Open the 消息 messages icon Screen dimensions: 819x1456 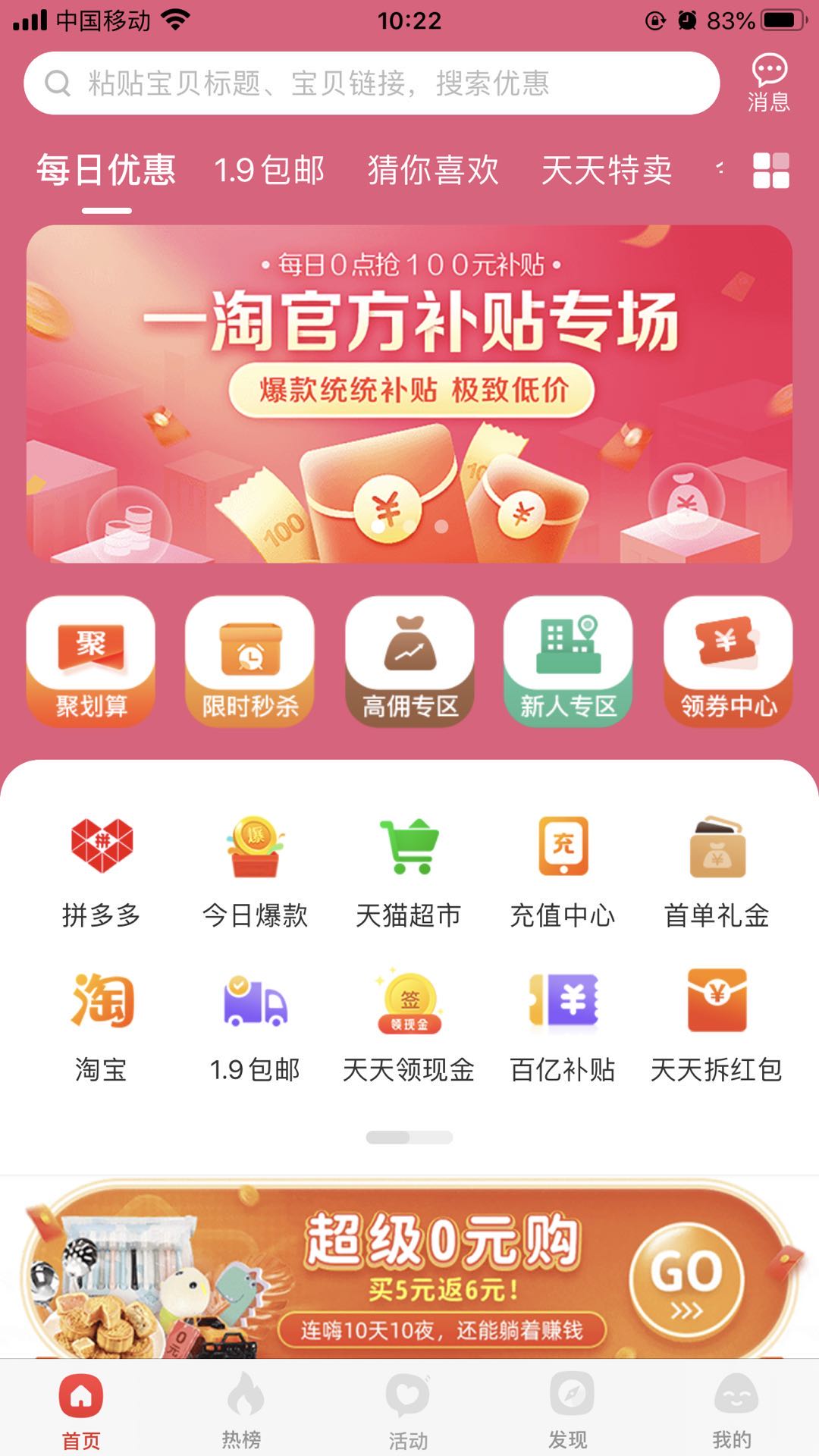click(x=769, y=83)
